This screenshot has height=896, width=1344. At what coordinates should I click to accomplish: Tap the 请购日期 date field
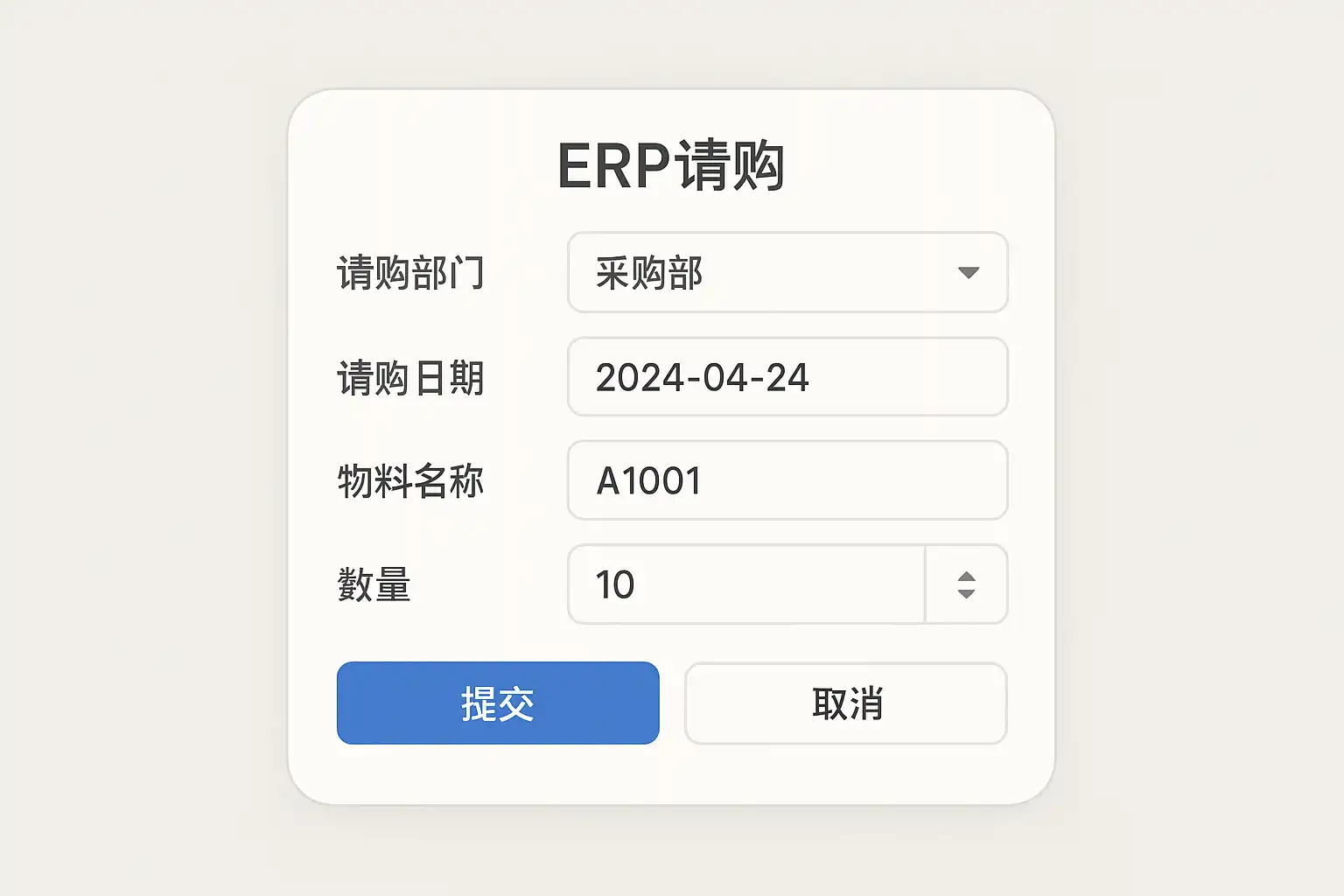pyautogui.click(x=787, y=377)
